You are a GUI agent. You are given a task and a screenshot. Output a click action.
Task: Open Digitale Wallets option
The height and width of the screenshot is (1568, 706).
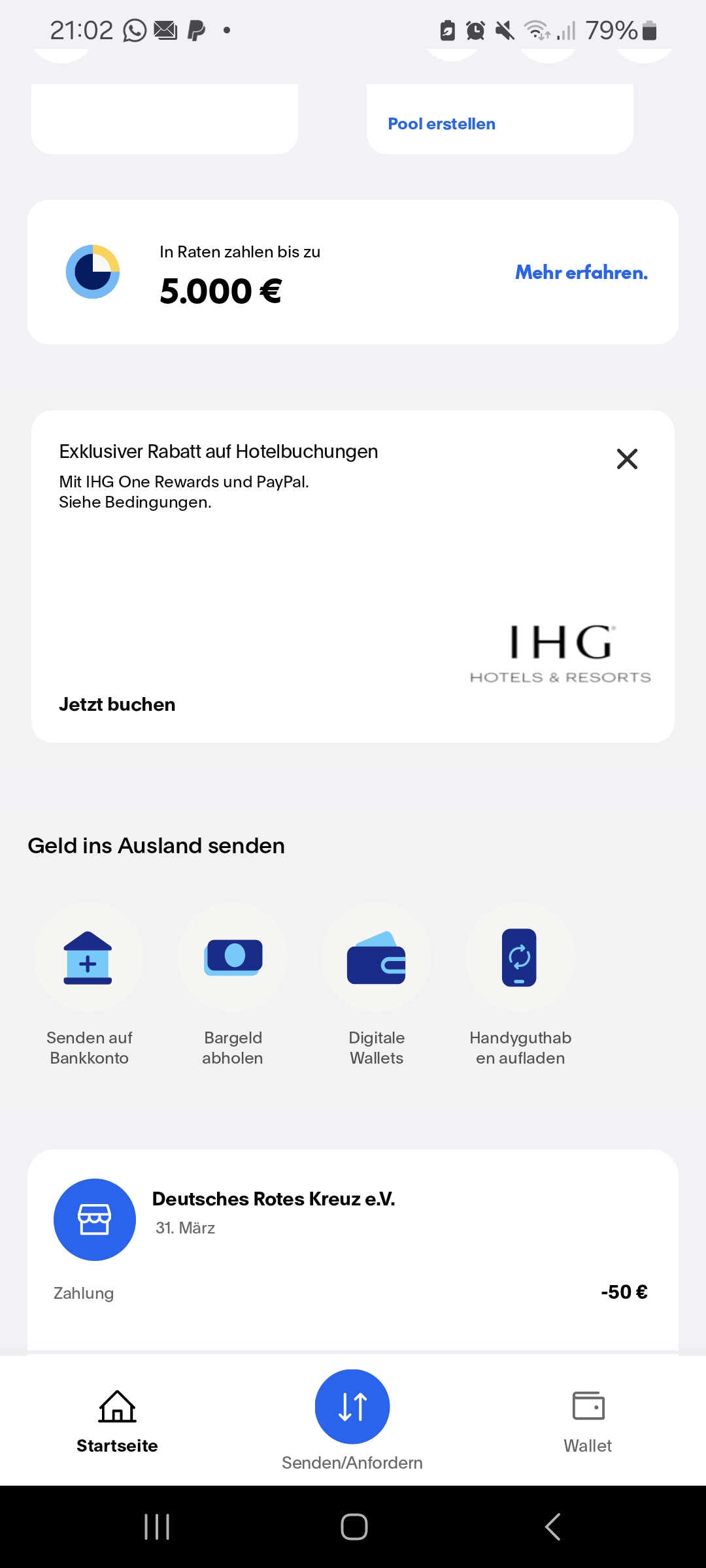(377, 958)
